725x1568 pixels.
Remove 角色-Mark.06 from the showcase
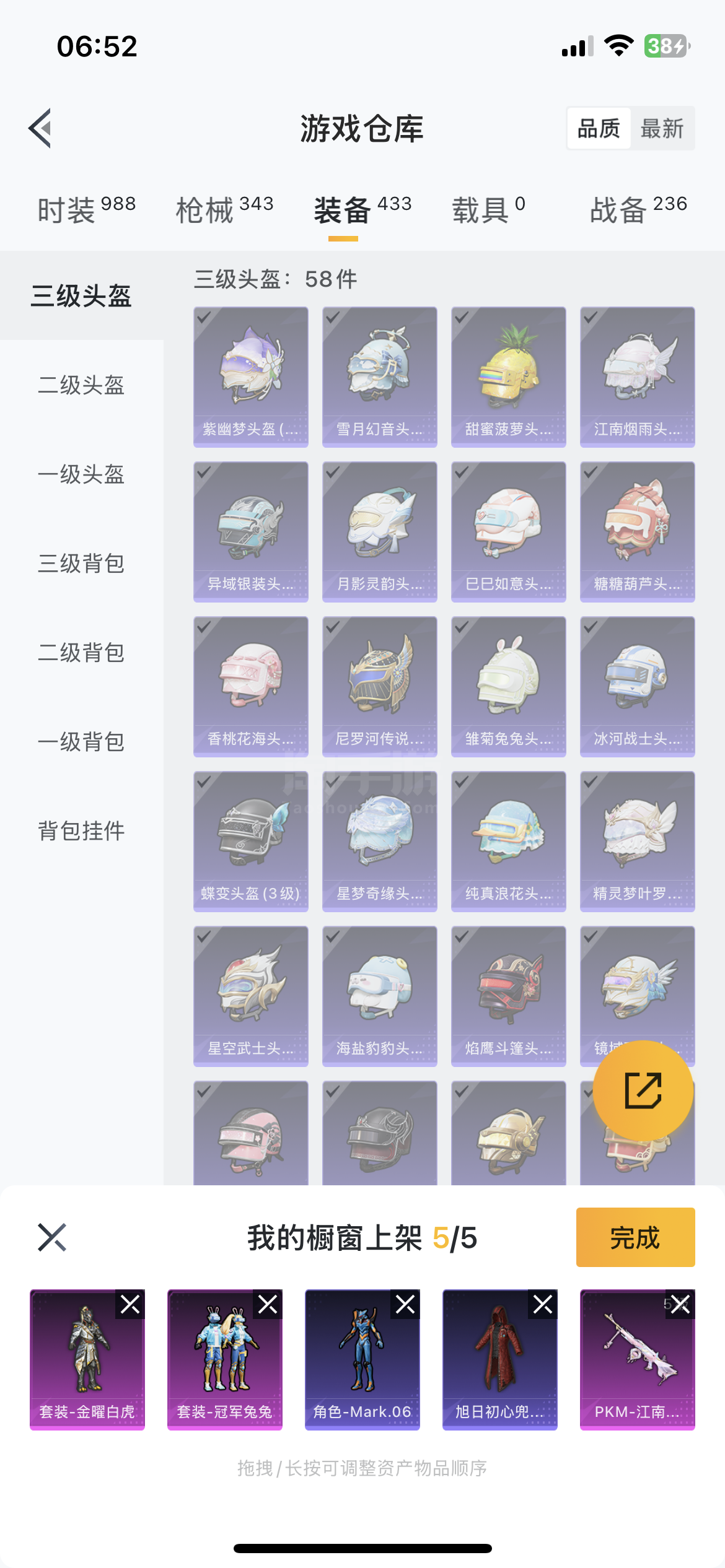(x=405, y=1305)
